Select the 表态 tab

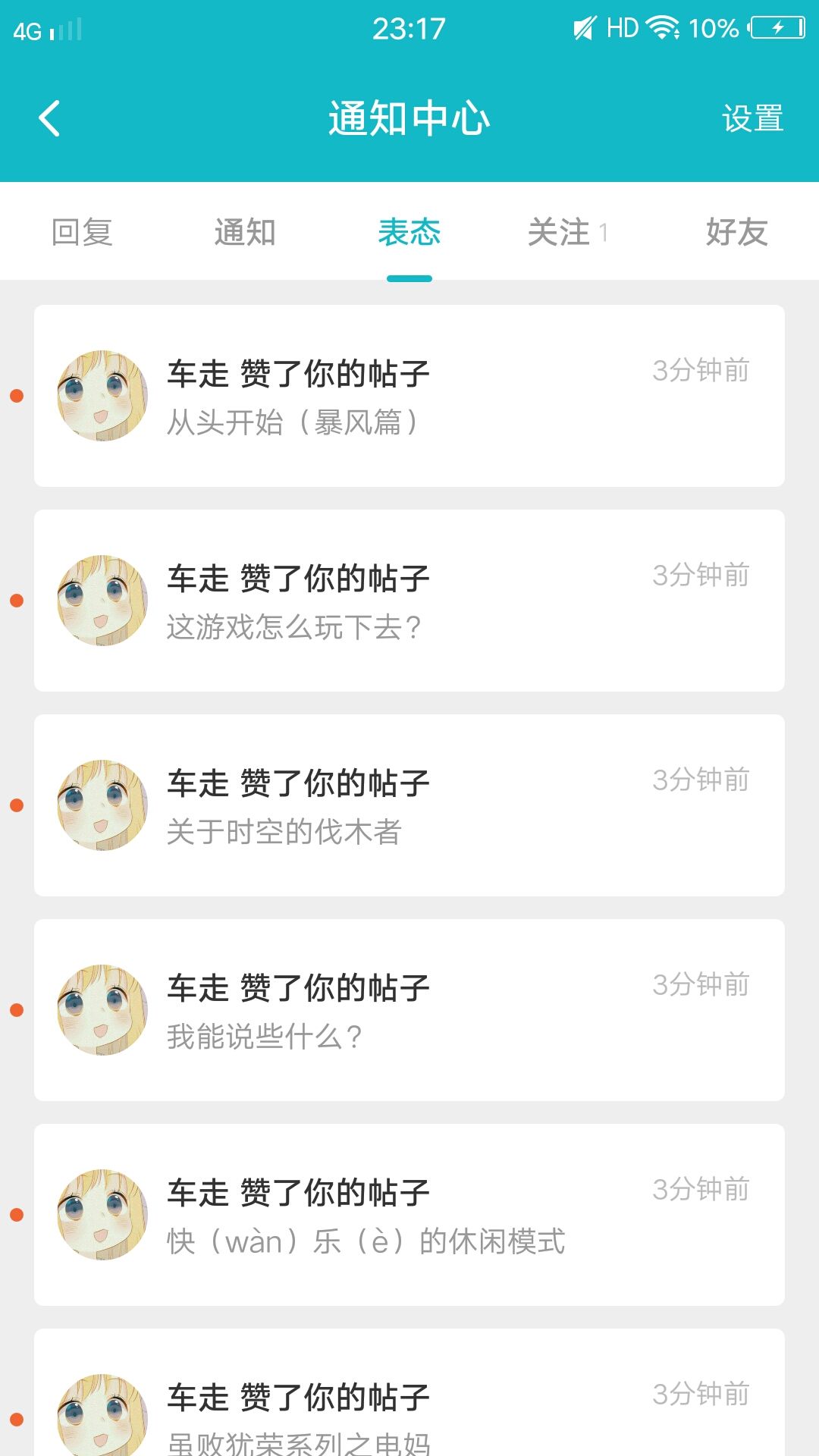click(409, 232)
